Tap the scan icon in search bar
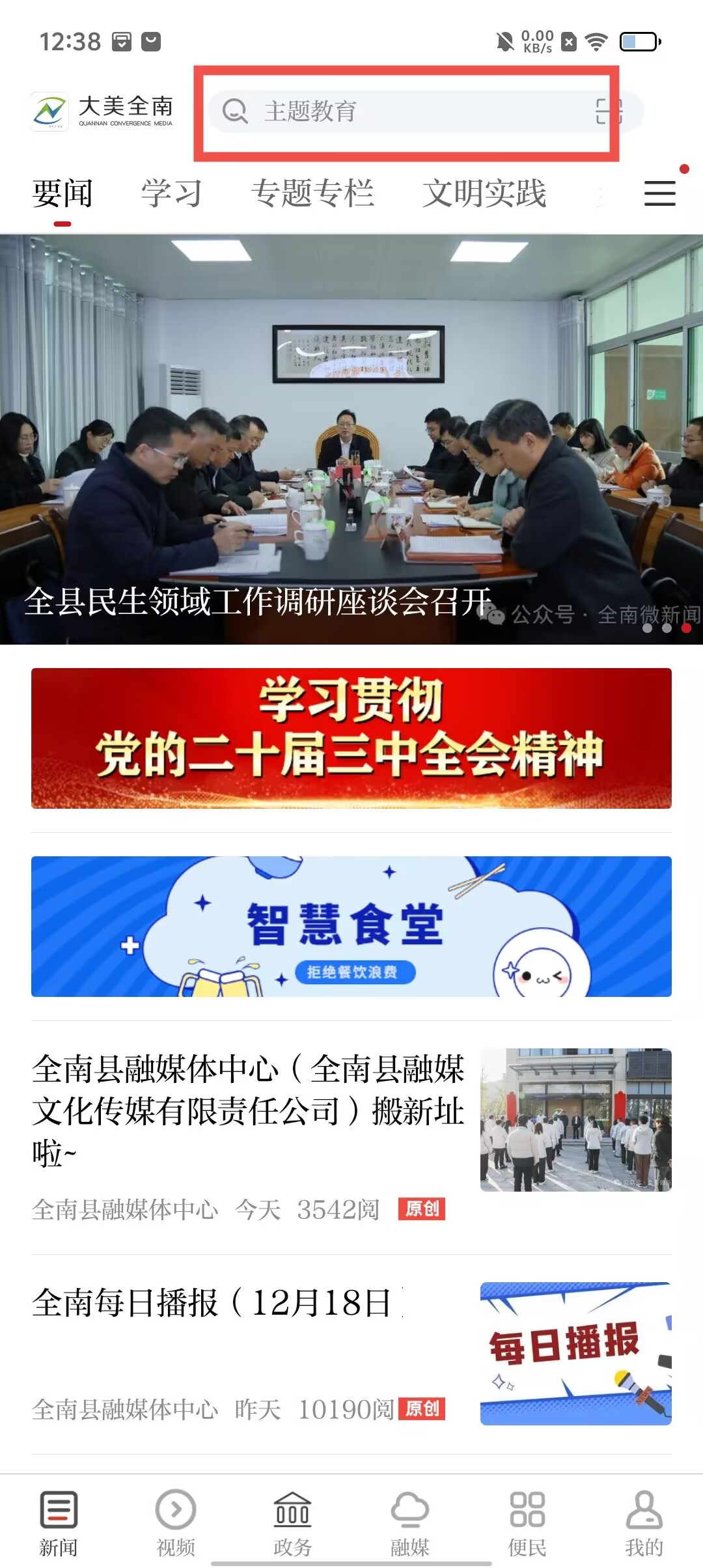Image resolution: width=703 pixels, height=1568 pixels. (x=609, y=111)
